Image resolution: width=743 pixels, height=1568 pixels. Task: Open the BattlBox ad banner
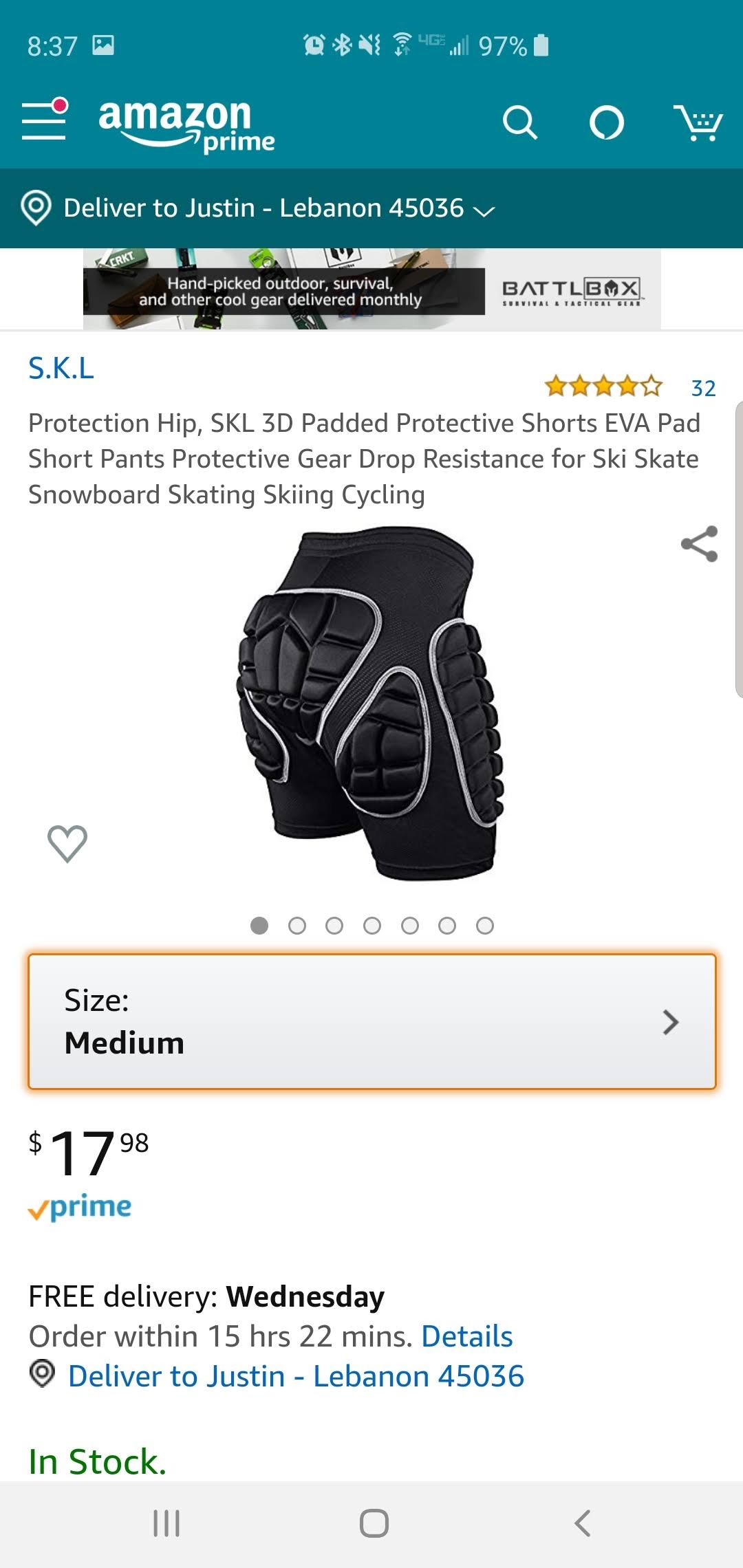point(371,290)
